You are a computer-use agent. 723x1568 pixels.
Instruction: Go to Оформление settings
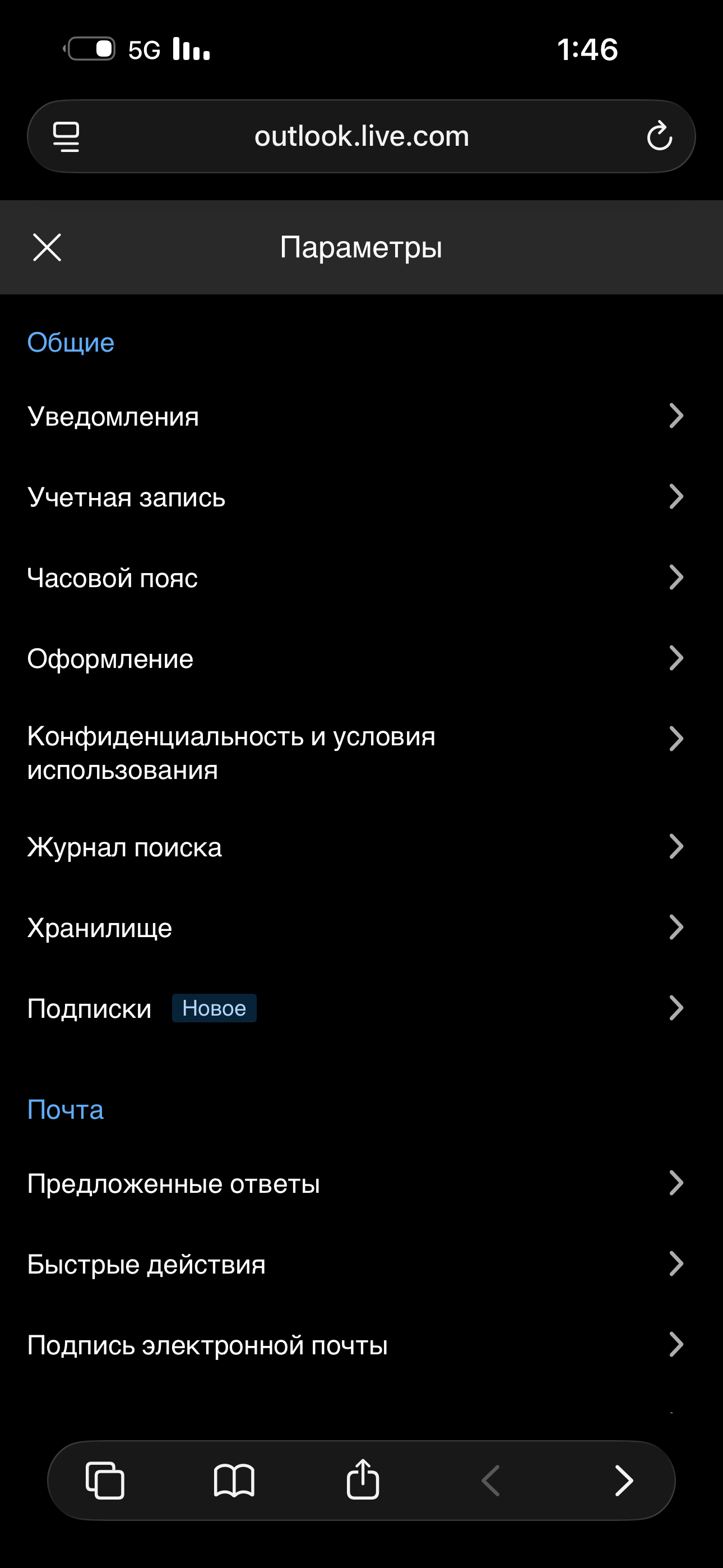pos(361,658)
